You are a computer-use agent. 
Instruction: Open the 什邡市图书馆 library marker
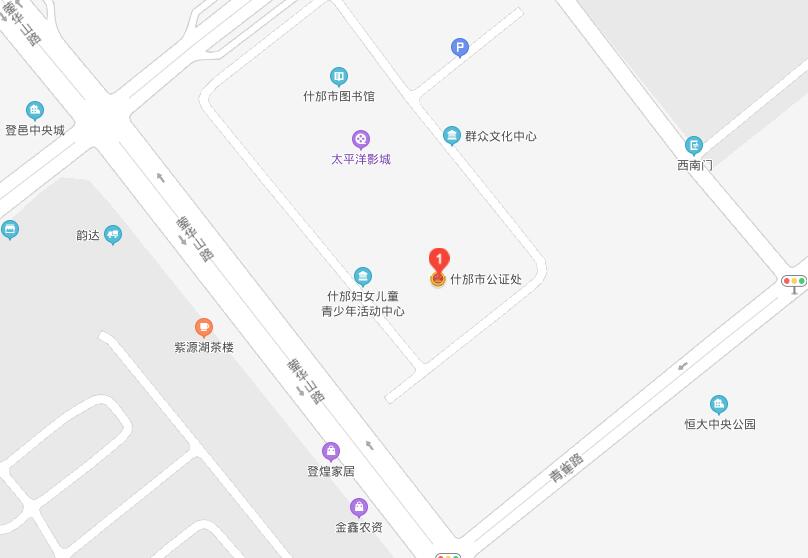[x=339, y=77]
